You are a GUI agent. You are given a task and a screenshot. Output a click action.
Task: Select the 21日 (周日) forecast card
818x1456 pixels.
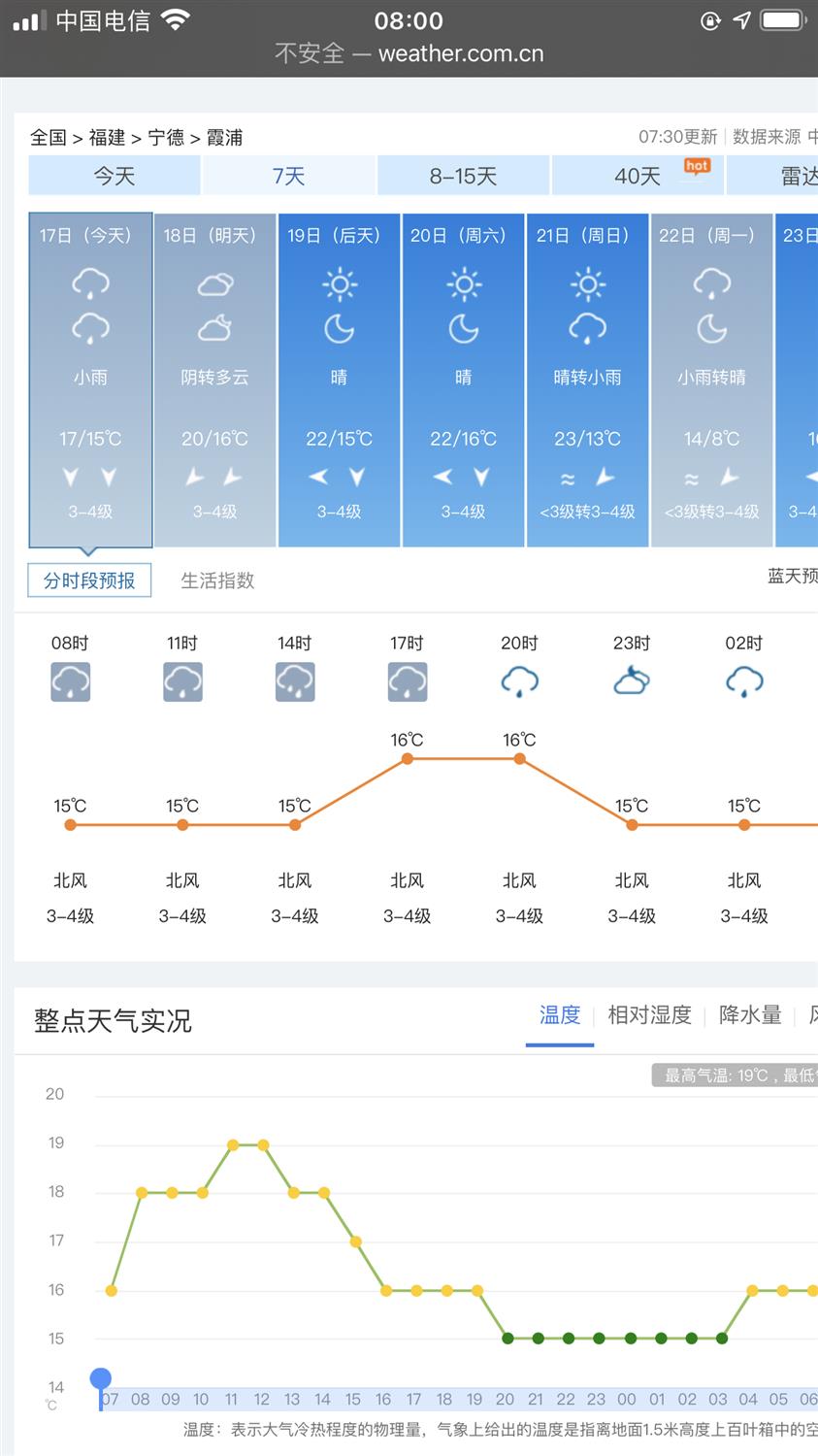[587, 379]
